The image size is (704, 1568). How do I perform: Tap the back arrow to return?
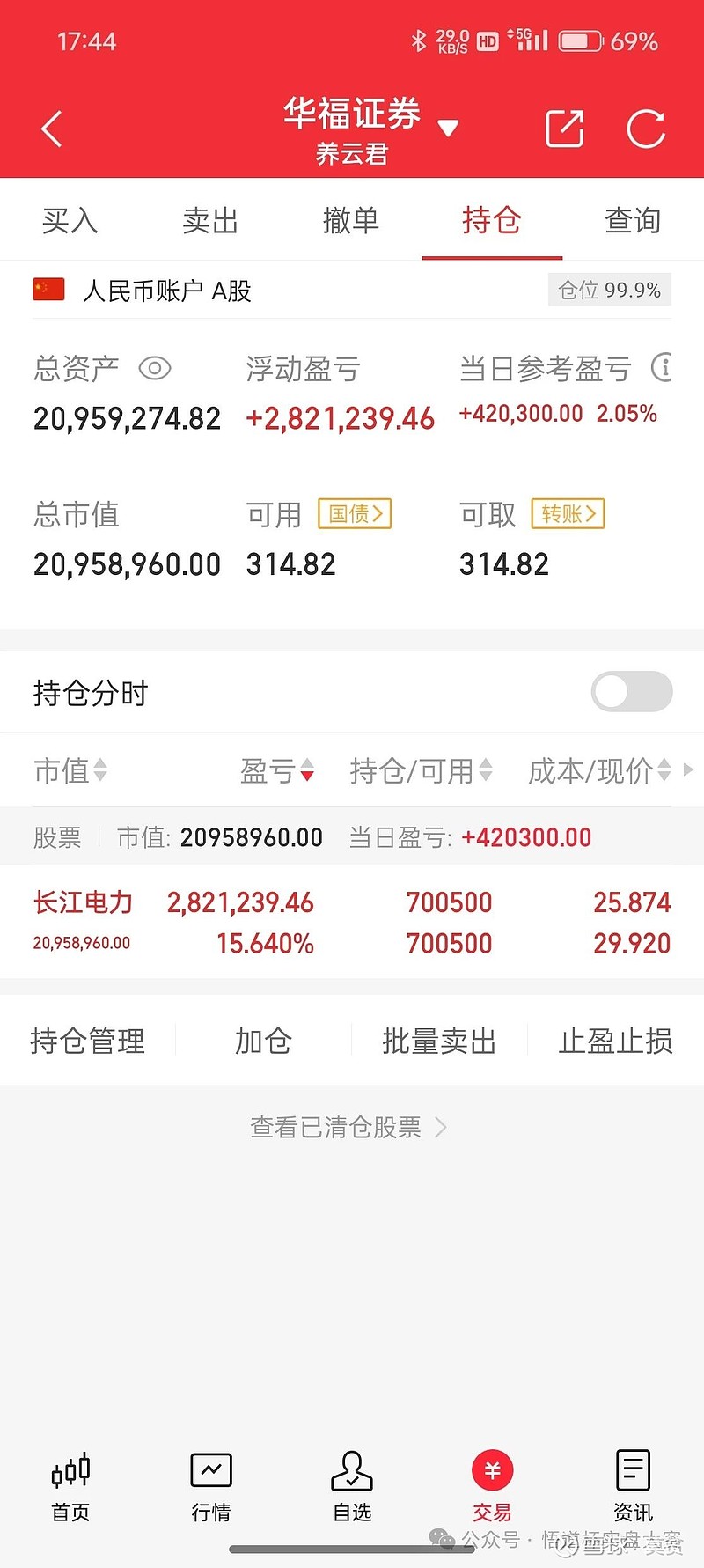(51, 128)
